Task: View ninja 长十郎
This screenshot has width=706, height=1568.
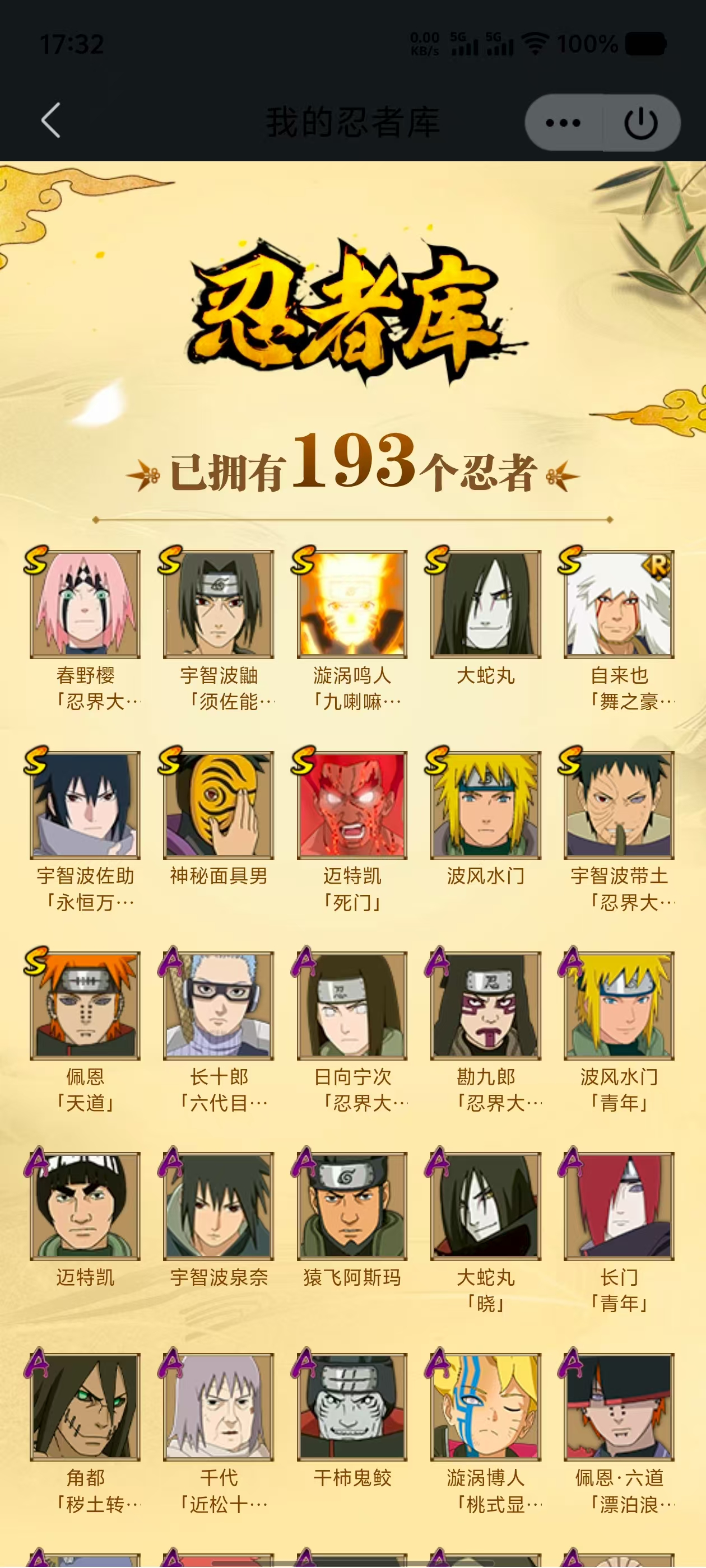Action: [219, 1005]
